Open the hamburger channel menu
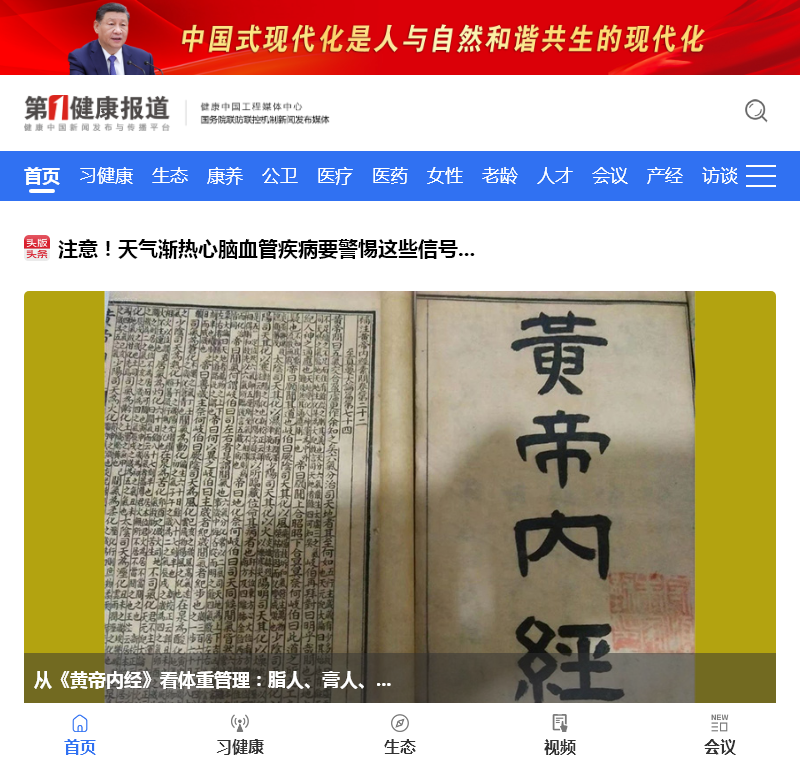Viewport: 800px width, 768px height. 761,176
